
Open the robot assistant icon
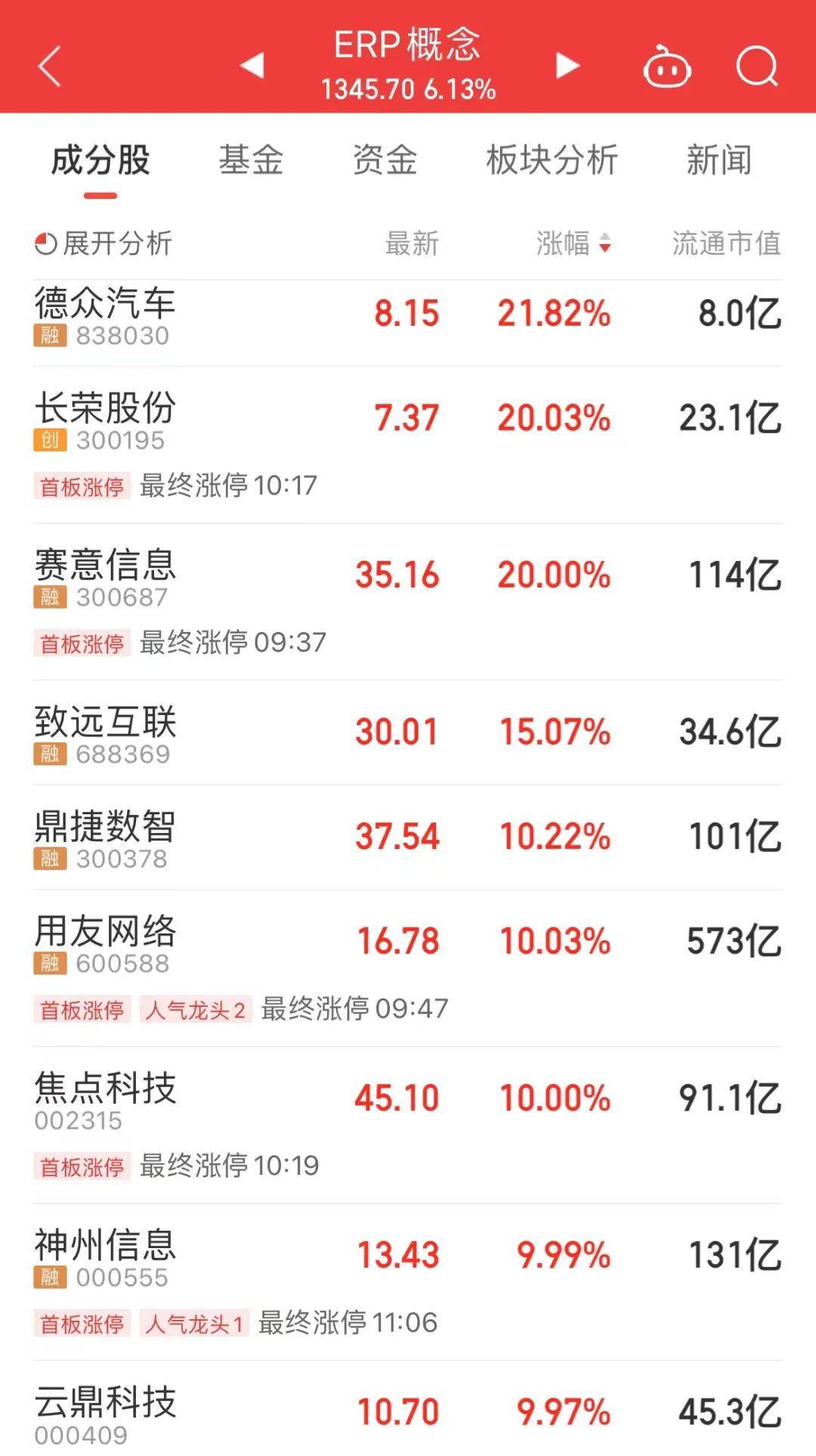point(666,67)
